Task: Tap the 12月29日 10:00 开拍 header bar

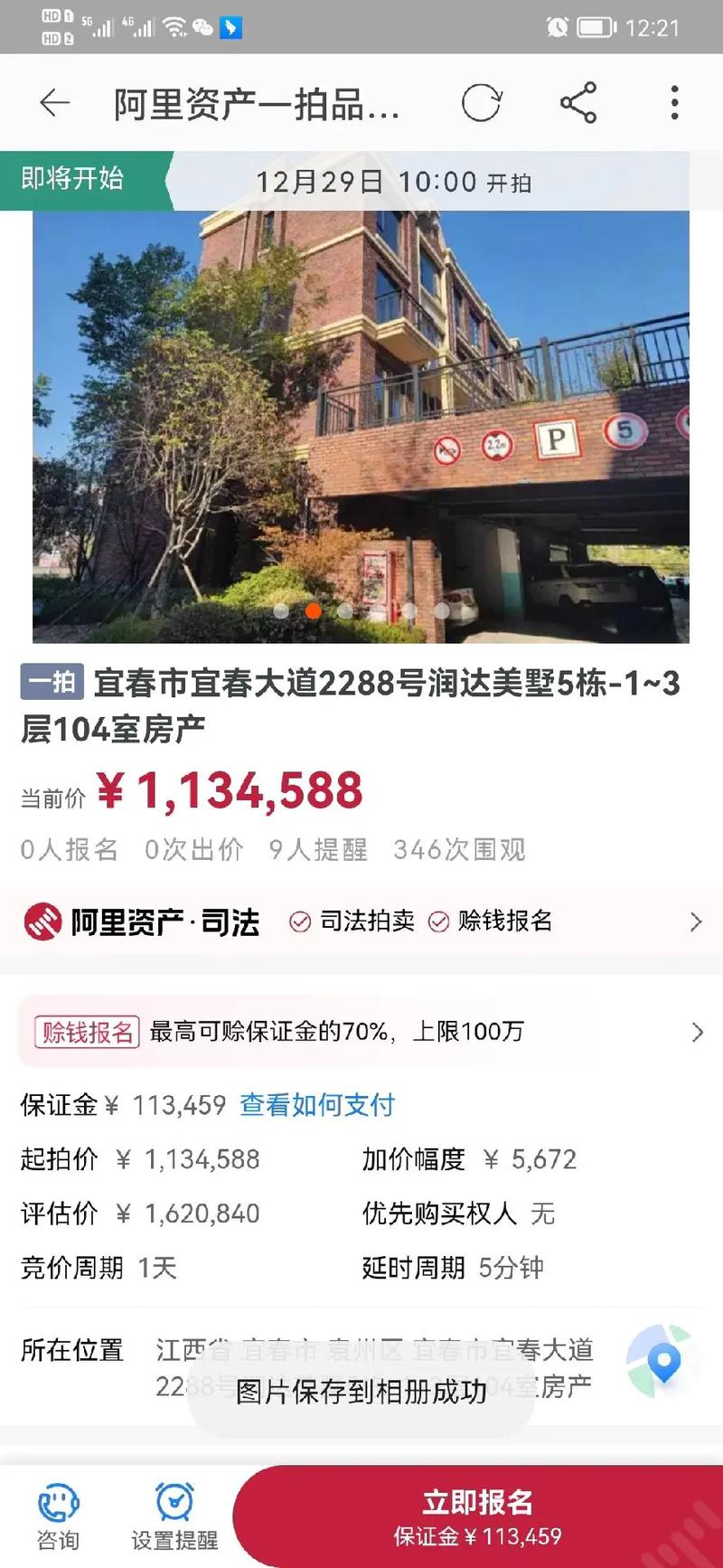Action: pyautogui.click(x=395, y=181)
